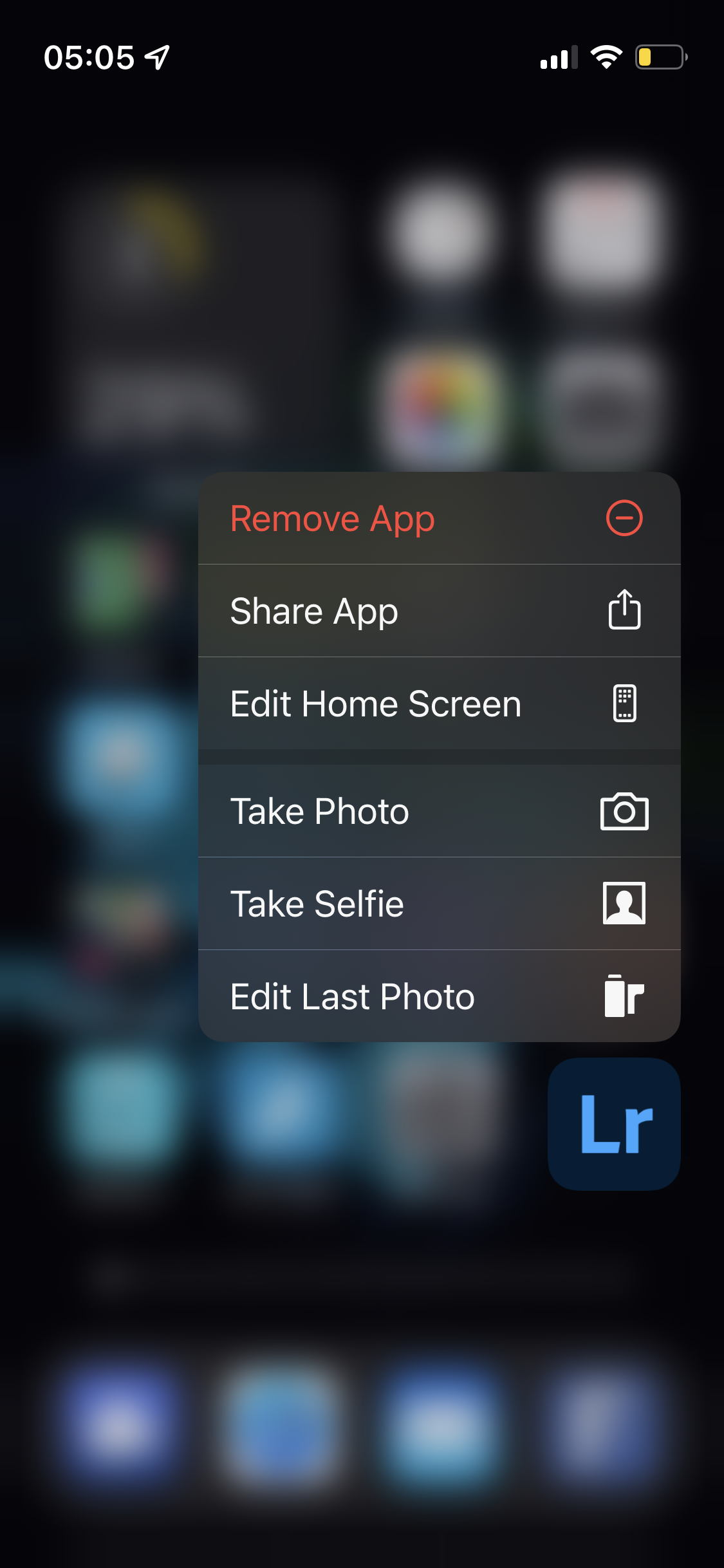Open Edit Home Screen
724x1568 pixels.
pyautogui.click(x=440, y=704)
